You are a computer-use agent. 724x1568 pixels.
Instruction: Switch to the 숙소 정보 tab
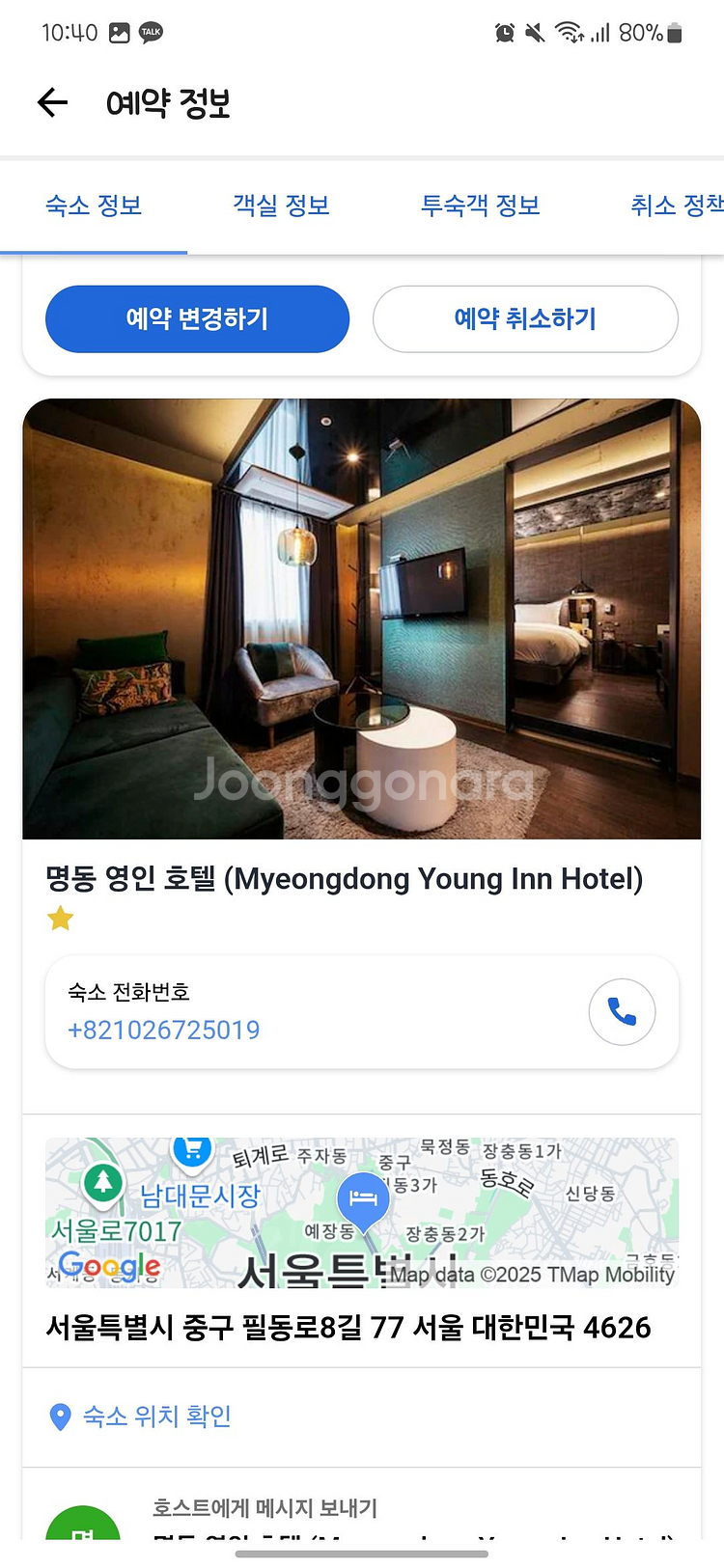tap(94, 206)
